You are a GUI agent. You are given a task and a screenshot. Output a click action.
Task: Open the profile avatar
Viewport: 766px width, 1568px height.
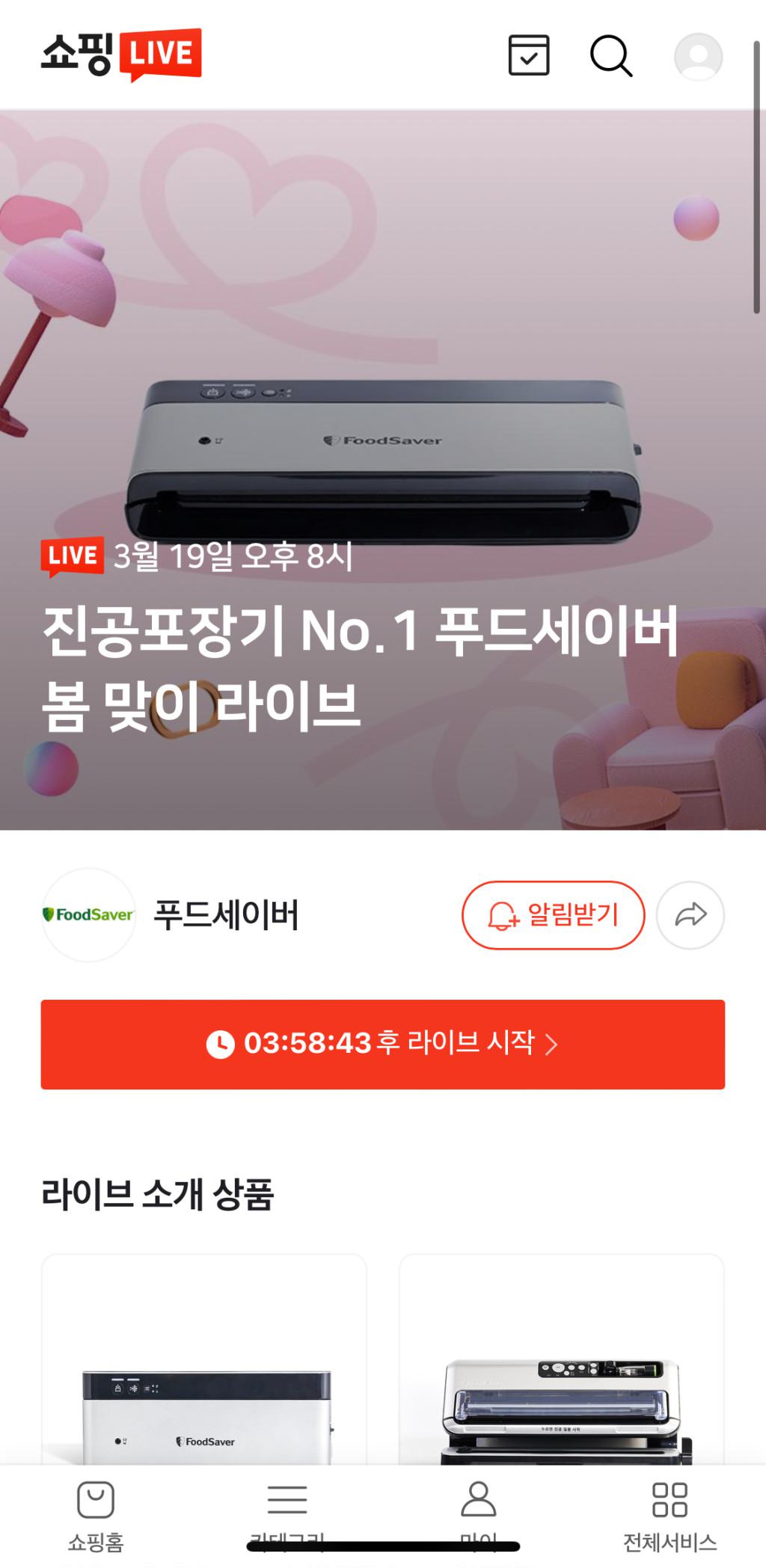click(x=698, y=56)
